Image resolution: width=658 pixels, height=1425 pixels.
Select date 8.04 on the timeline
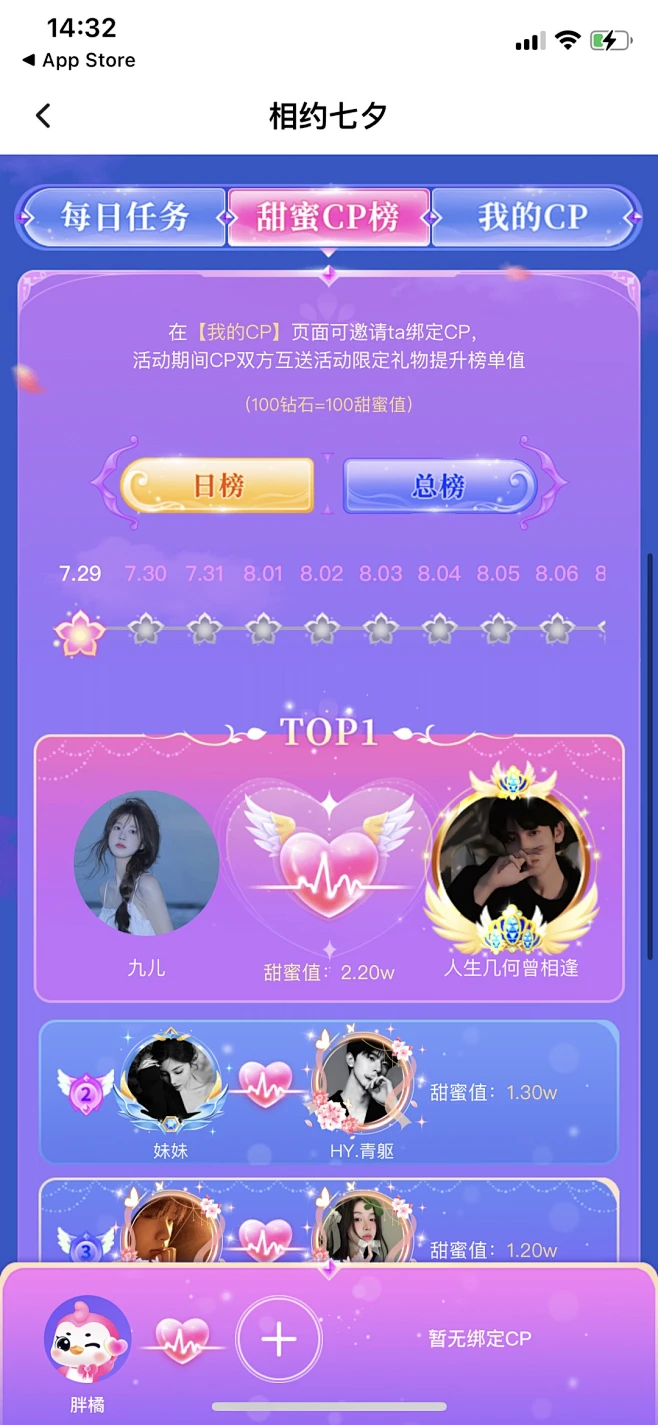[x=439, y=574]
